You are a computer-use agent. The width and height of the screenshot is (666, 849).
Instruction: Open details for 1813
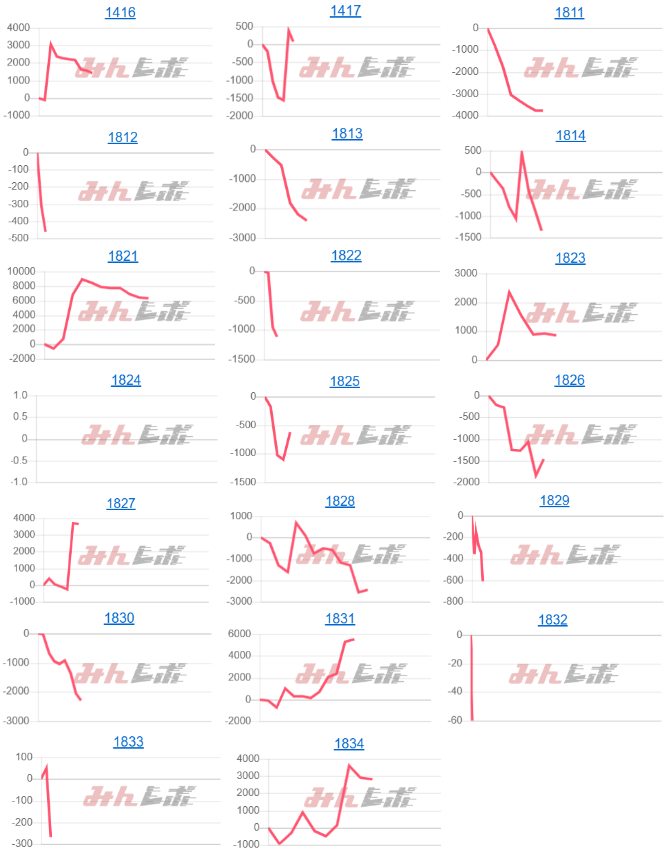347,134
